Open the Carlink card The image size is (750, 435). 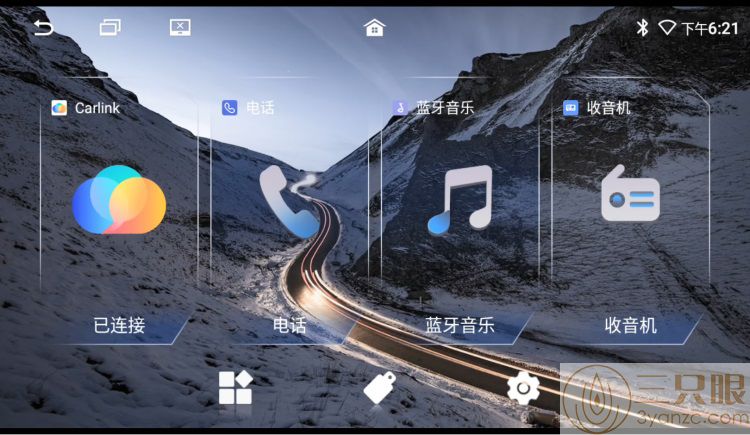[x=119, y=200]
